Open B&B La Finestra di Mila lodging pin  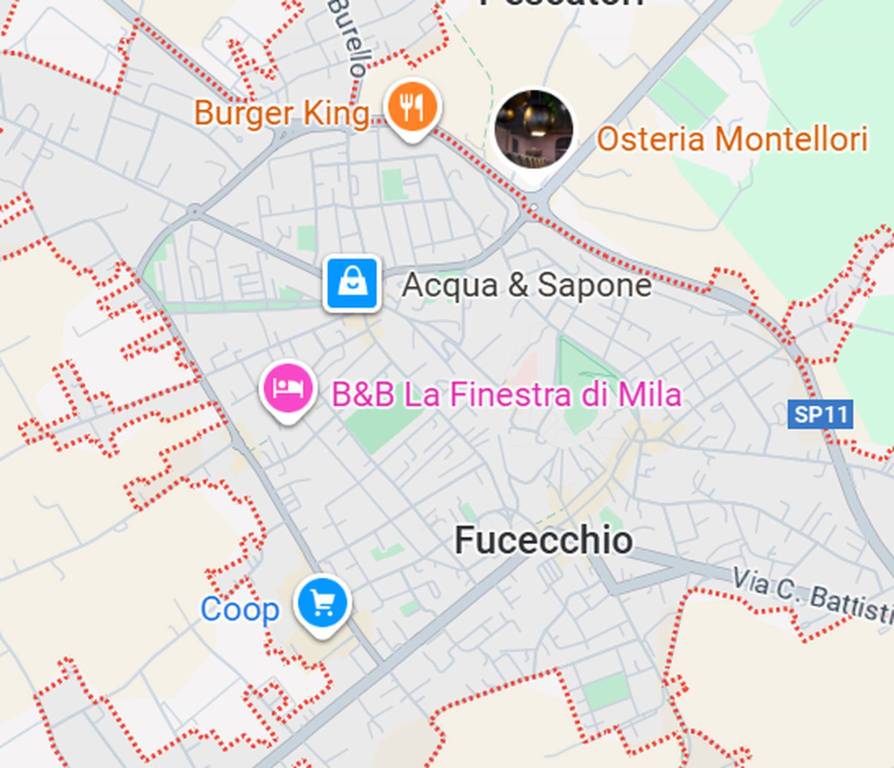[x=288, y=390]
